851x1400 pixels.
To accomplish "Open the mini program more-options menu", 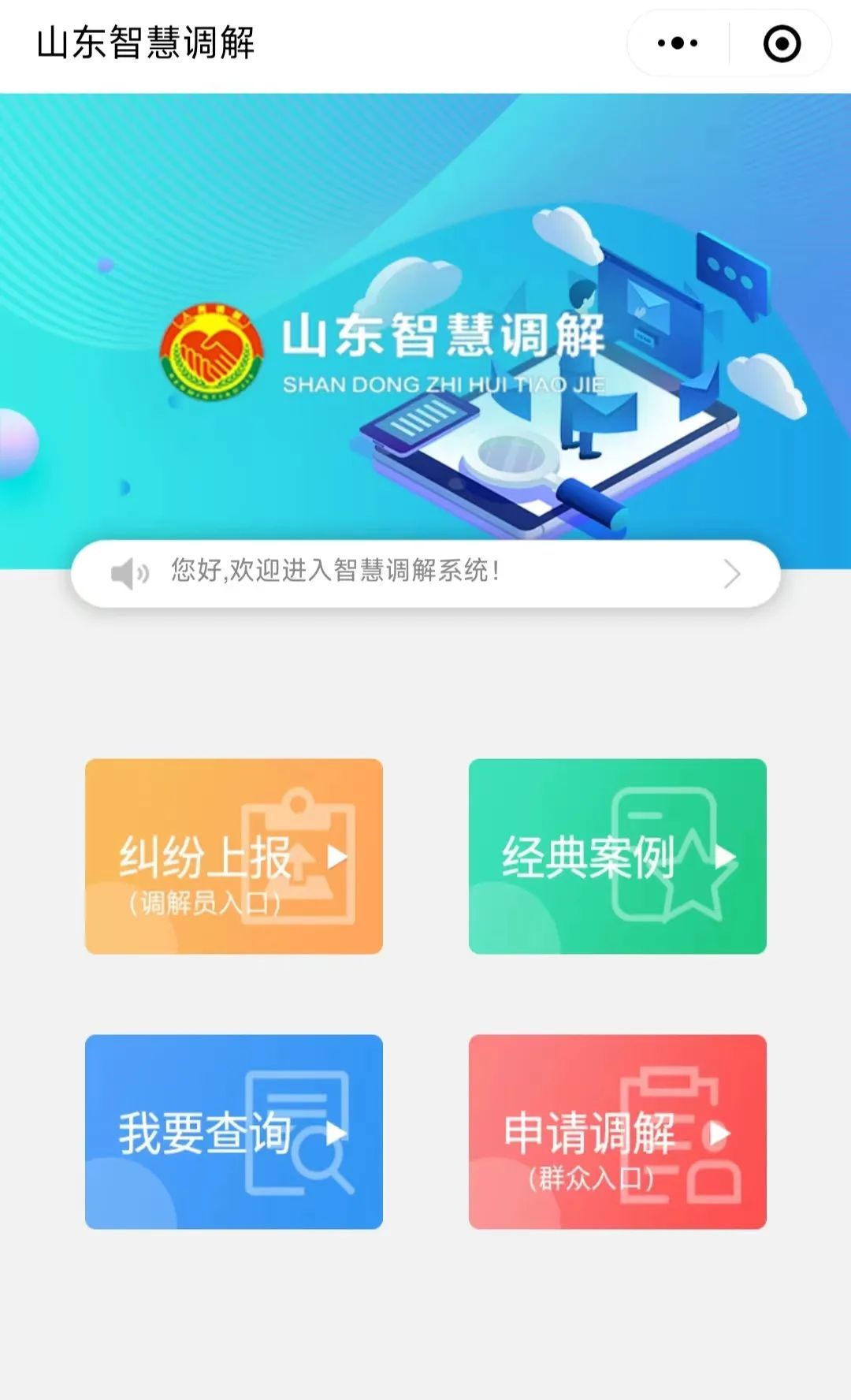I will (x=678, y=43).
